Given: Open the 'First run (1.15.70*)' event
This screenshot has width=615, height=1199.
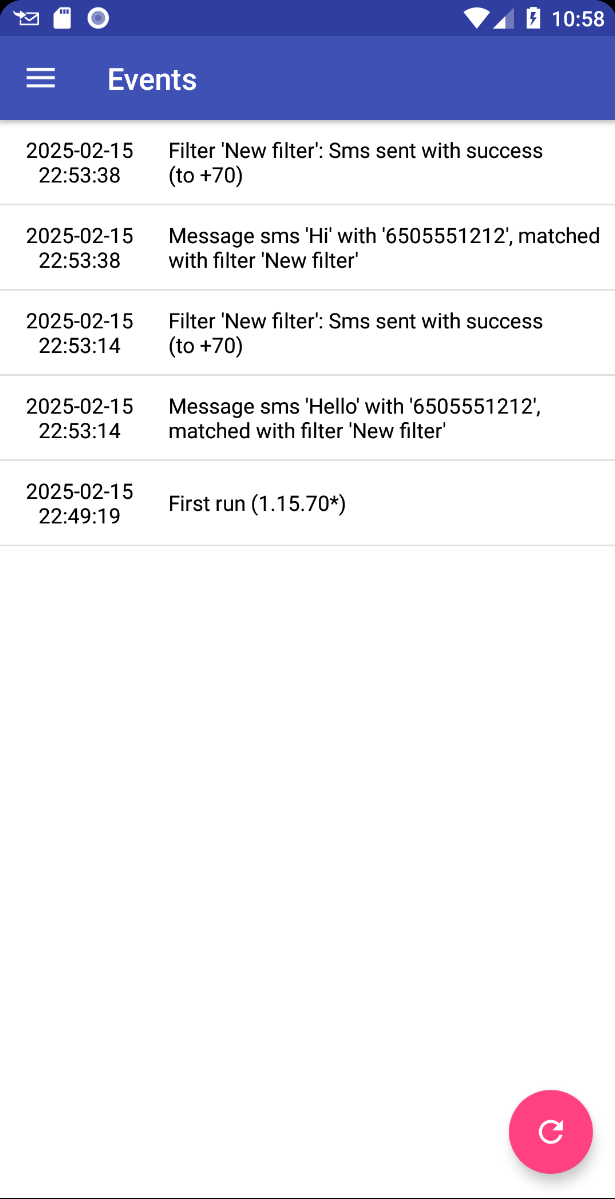Looking at the screenshot, I should click(x=308, y=504).
